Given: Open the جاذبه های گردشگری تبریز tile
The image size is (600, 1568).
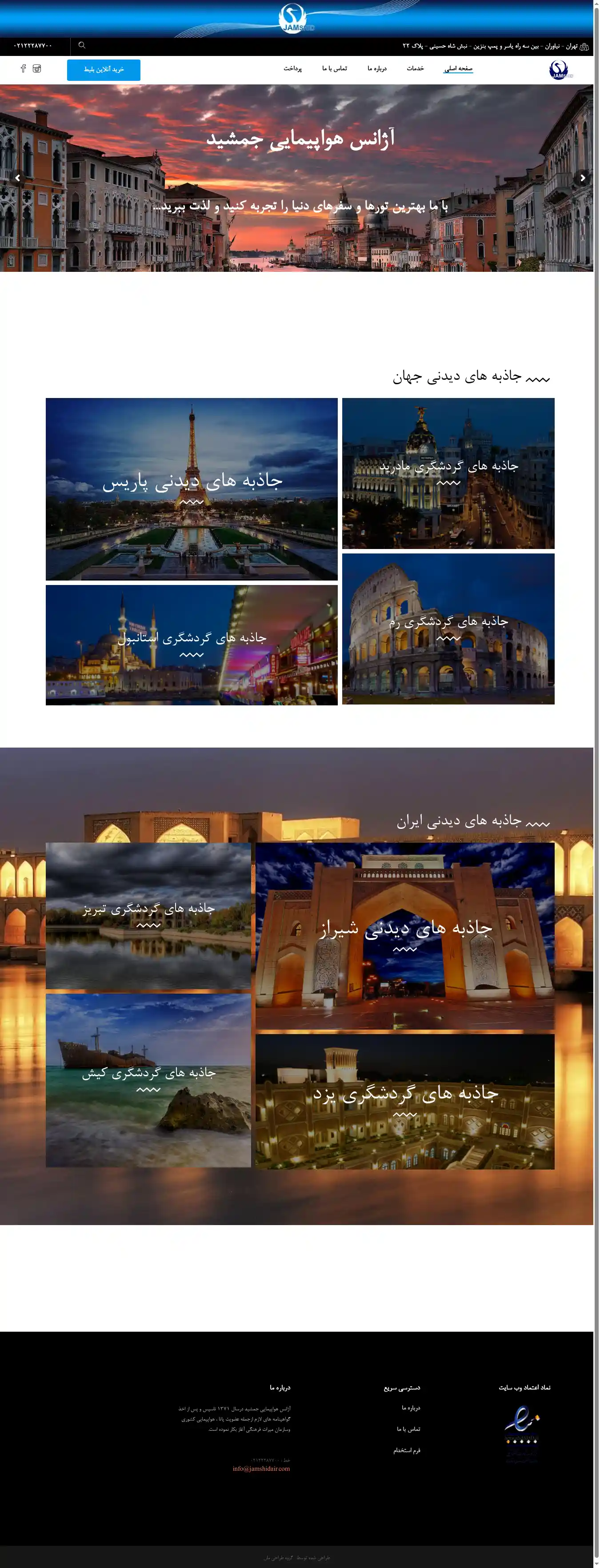Looking at the screenshot, I should point(148,915).
